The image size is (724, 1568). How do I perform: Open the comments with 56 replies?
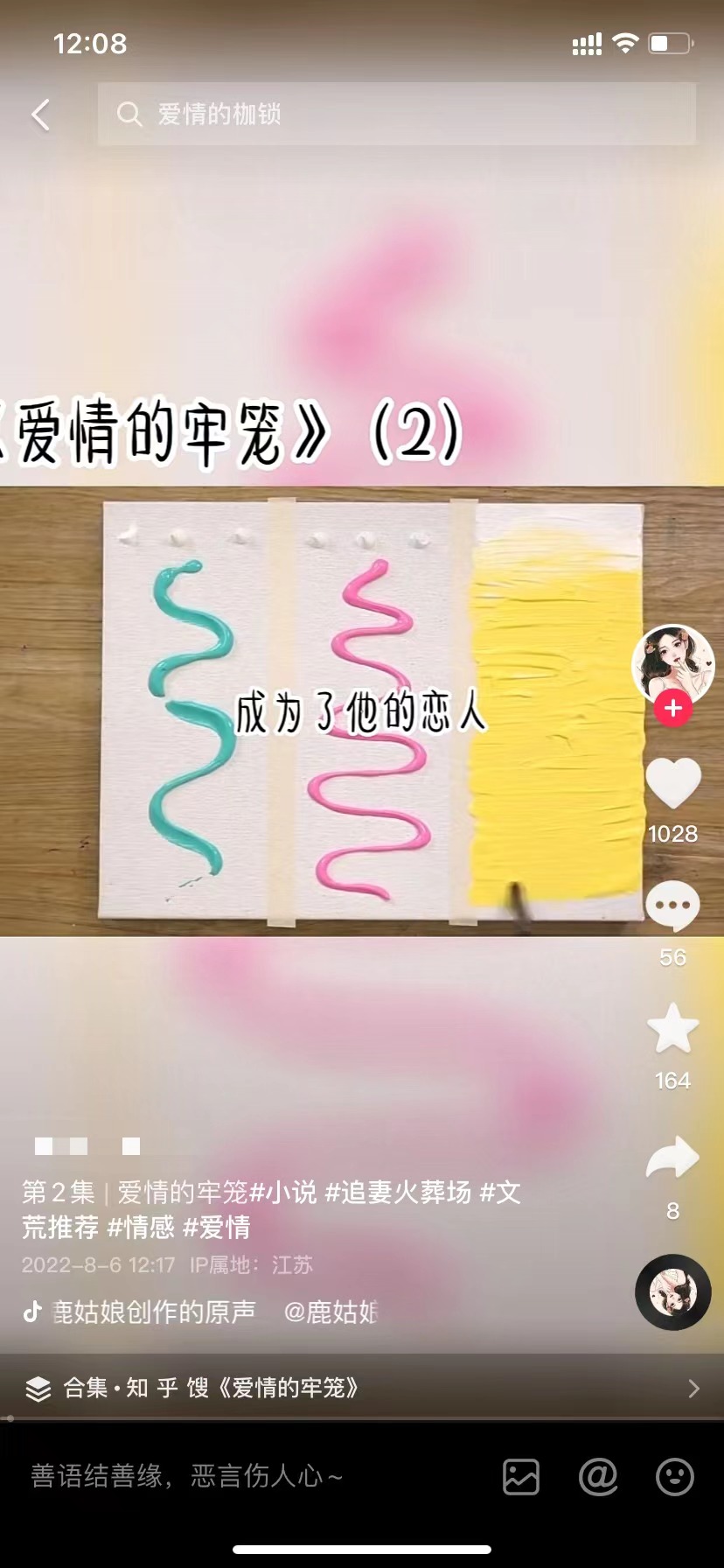672,907
